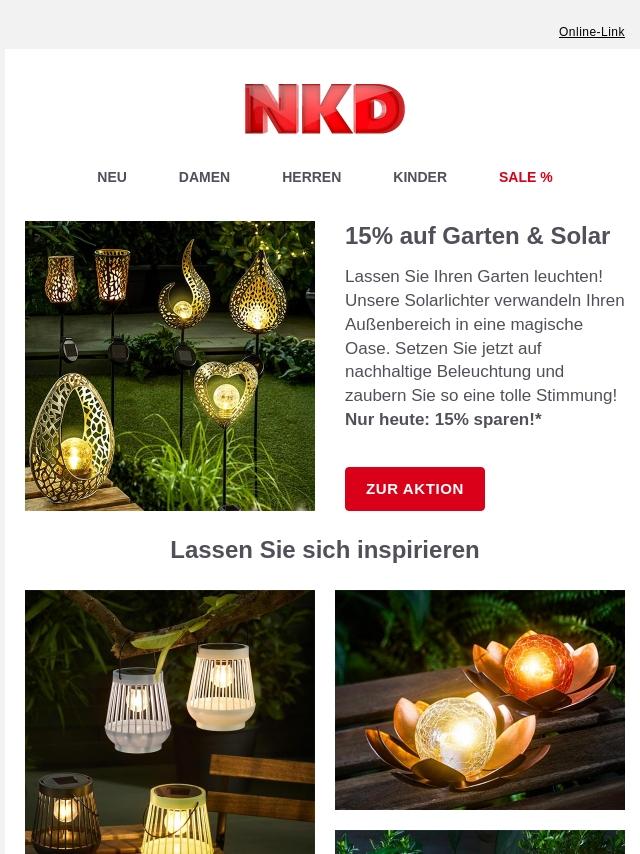Open the Online-Link at the top
This screenshot has width=640, height=854.
pyautogui.click(x=591, y=32)
